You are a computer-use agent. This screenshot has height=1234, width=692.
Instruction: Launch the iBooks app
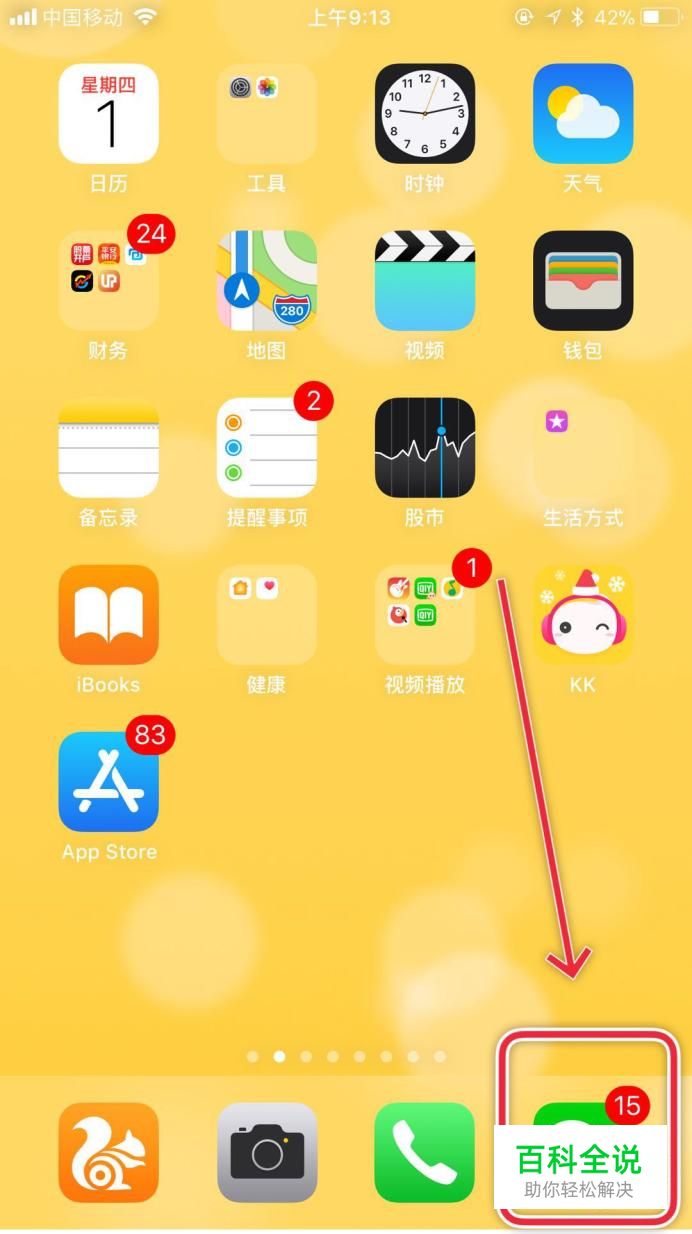108,615
